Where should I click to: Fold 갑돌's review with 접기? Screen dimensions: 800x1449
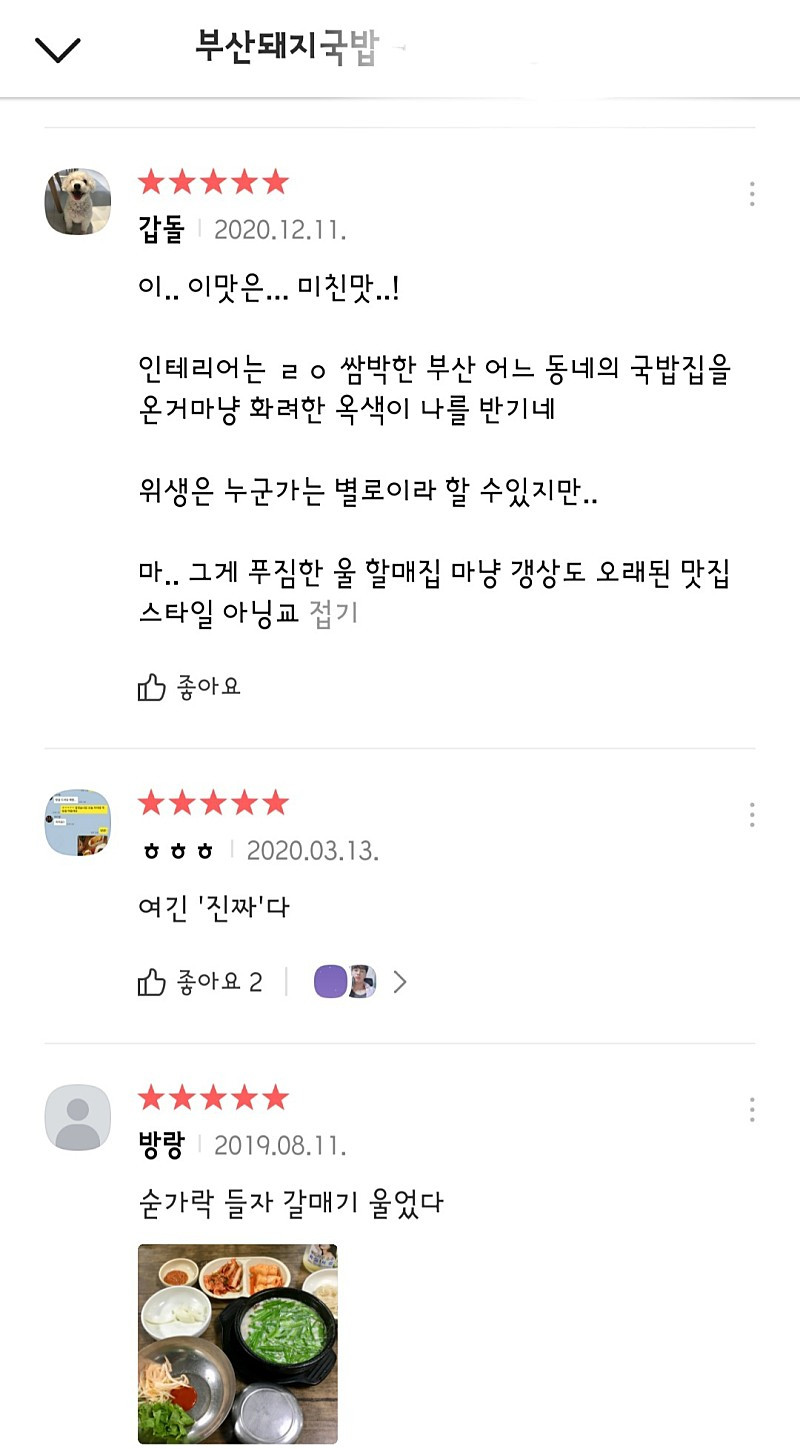333,613
